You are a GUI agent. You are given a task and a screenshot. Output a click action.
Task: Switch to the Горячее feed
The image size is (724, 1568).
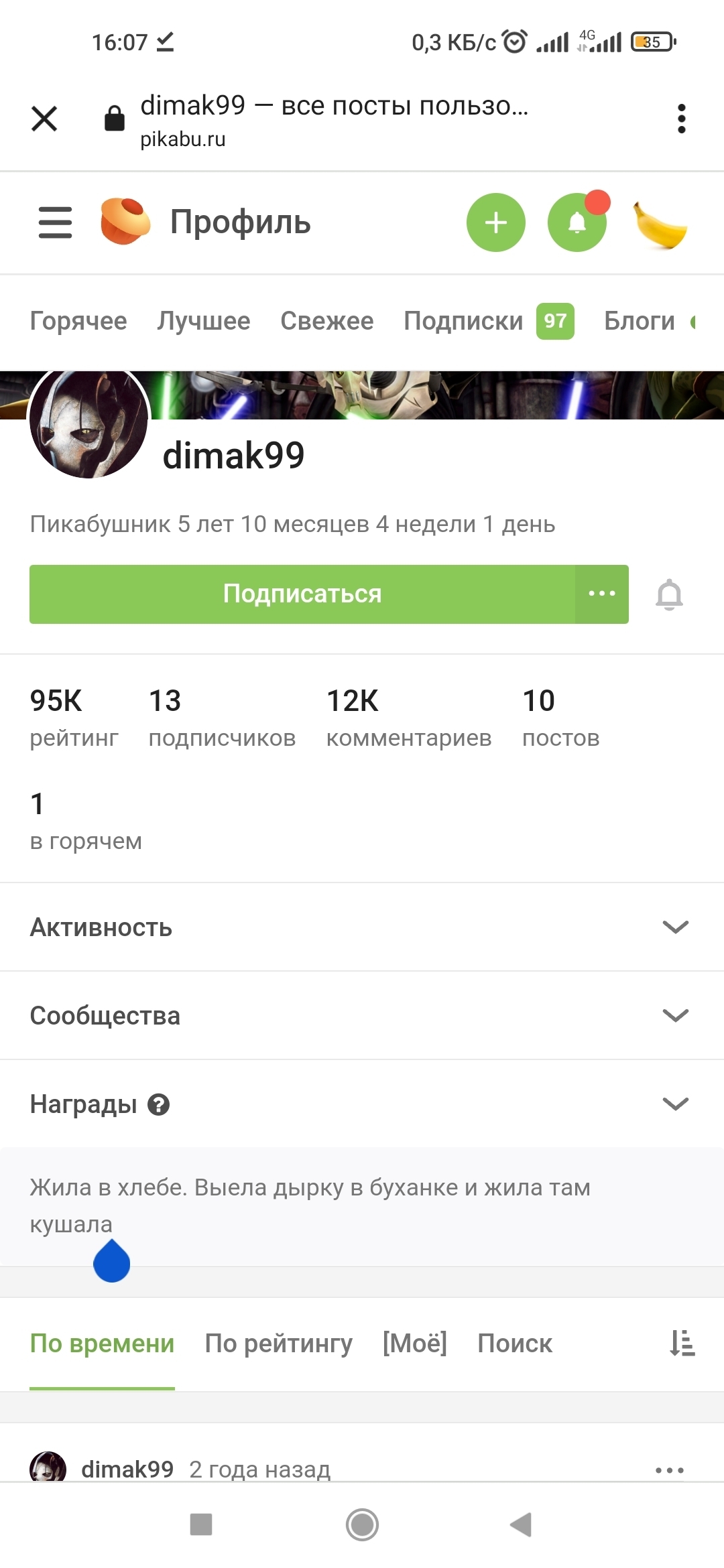pos(78,321)
